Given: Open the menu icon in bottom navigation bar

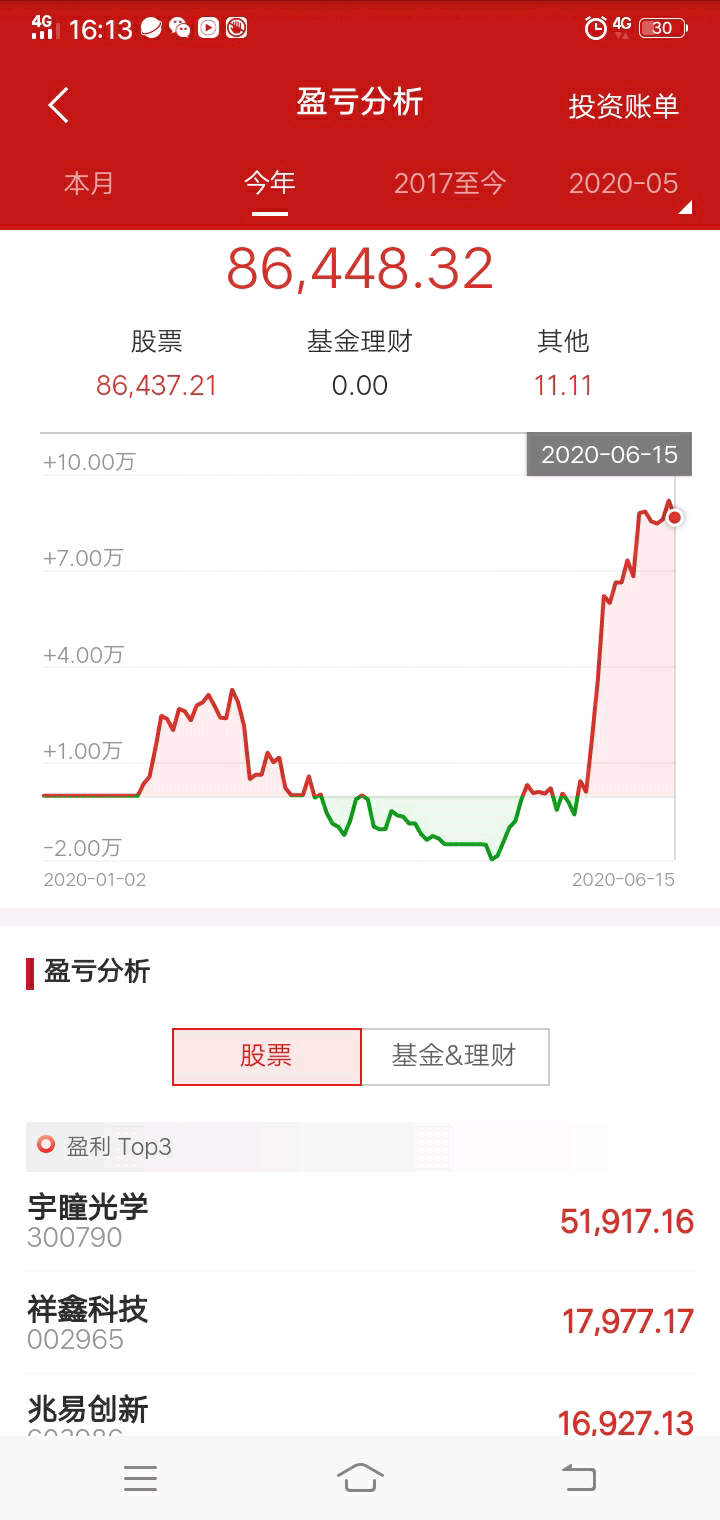Looking at the screenshot, I should (141, 1479).
